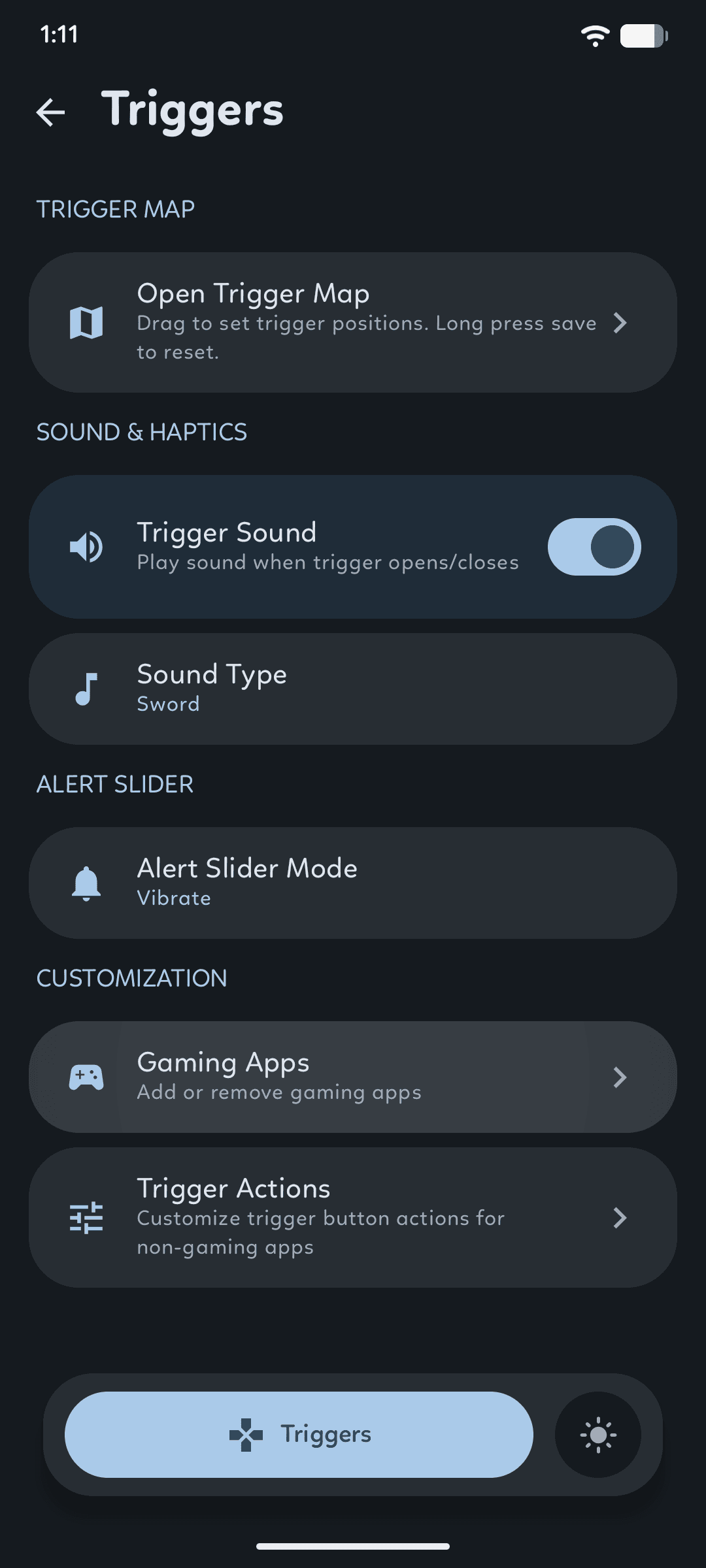Open Alert Slider Mode options
The image size is (706, 1568).
353,883
